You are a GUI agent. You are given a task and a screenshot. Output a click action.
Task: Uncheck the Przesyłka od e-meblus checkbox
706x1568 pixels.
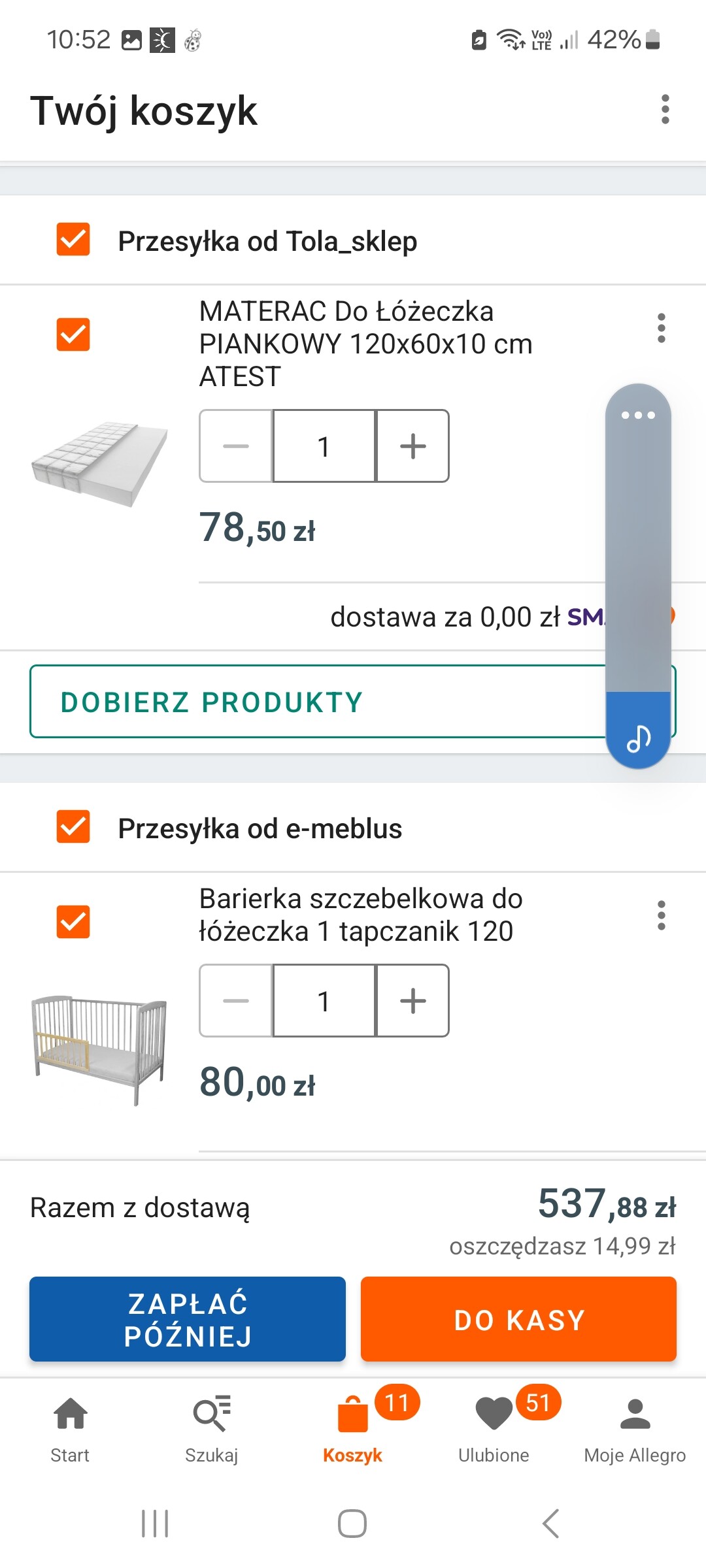(73, 826)
